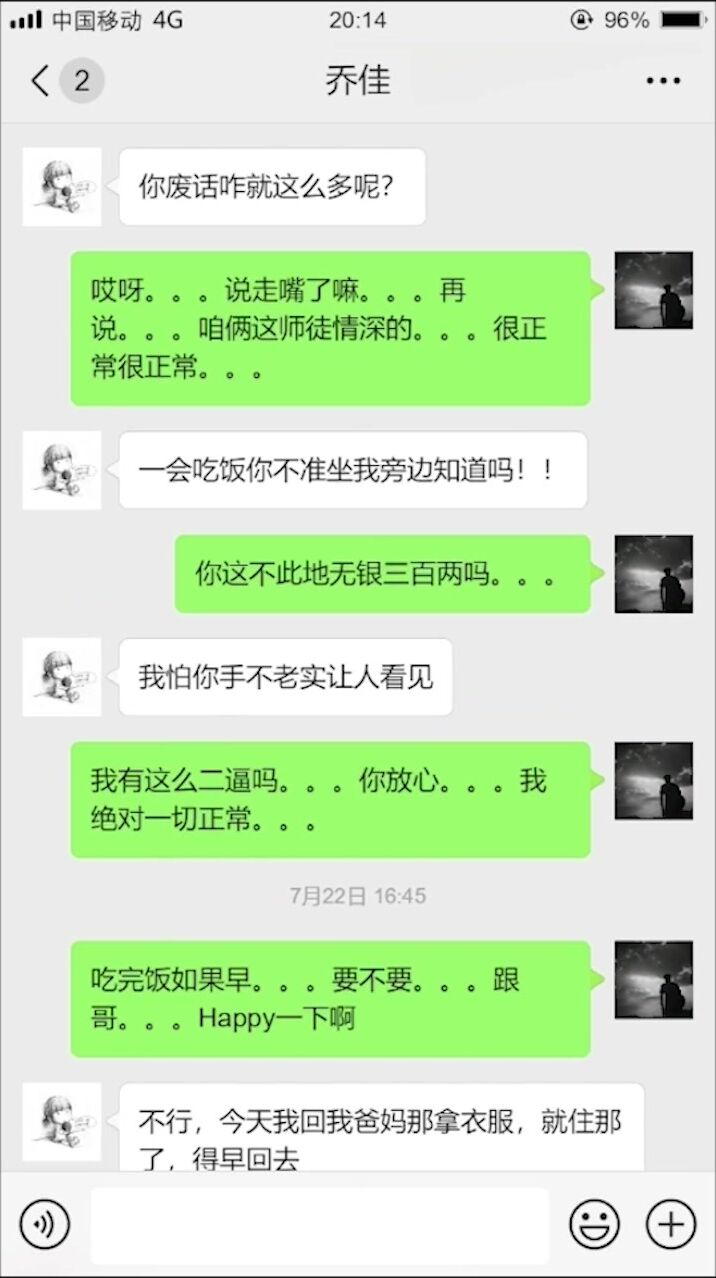
Task: Open the plus attachments menu
Action: pos(670,1224)
